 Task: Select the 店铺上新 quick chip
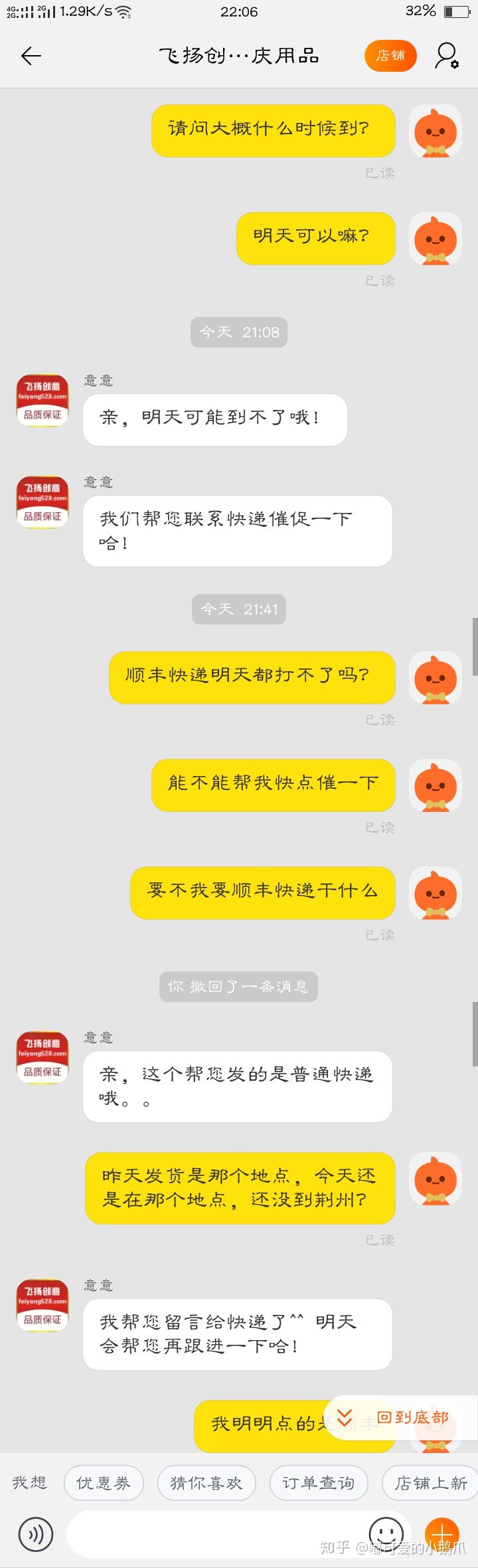[x=430, y=1483]
